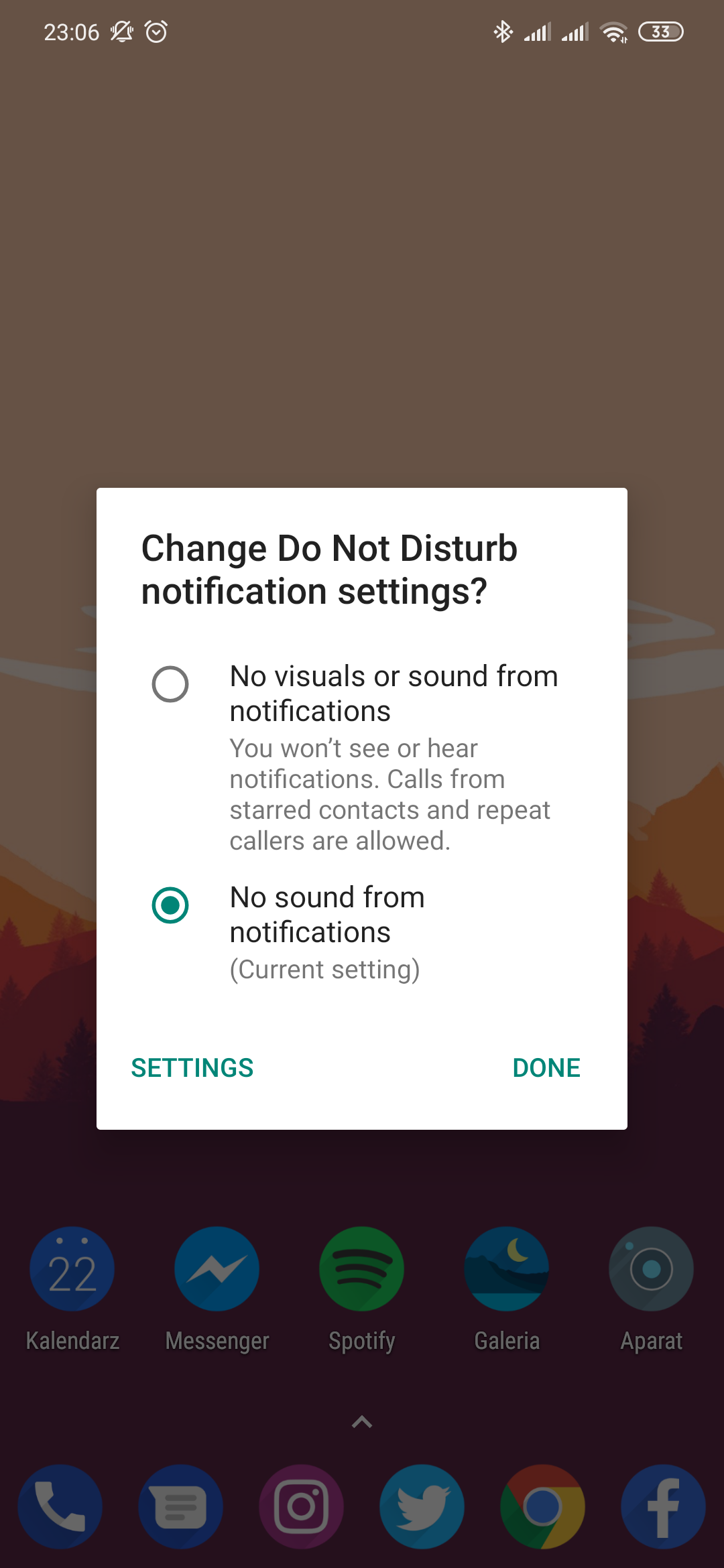The height and width of the screenshot is (1568, 724).
Task: Open Do Not Disturb settings
Action: coord(192,1068)
